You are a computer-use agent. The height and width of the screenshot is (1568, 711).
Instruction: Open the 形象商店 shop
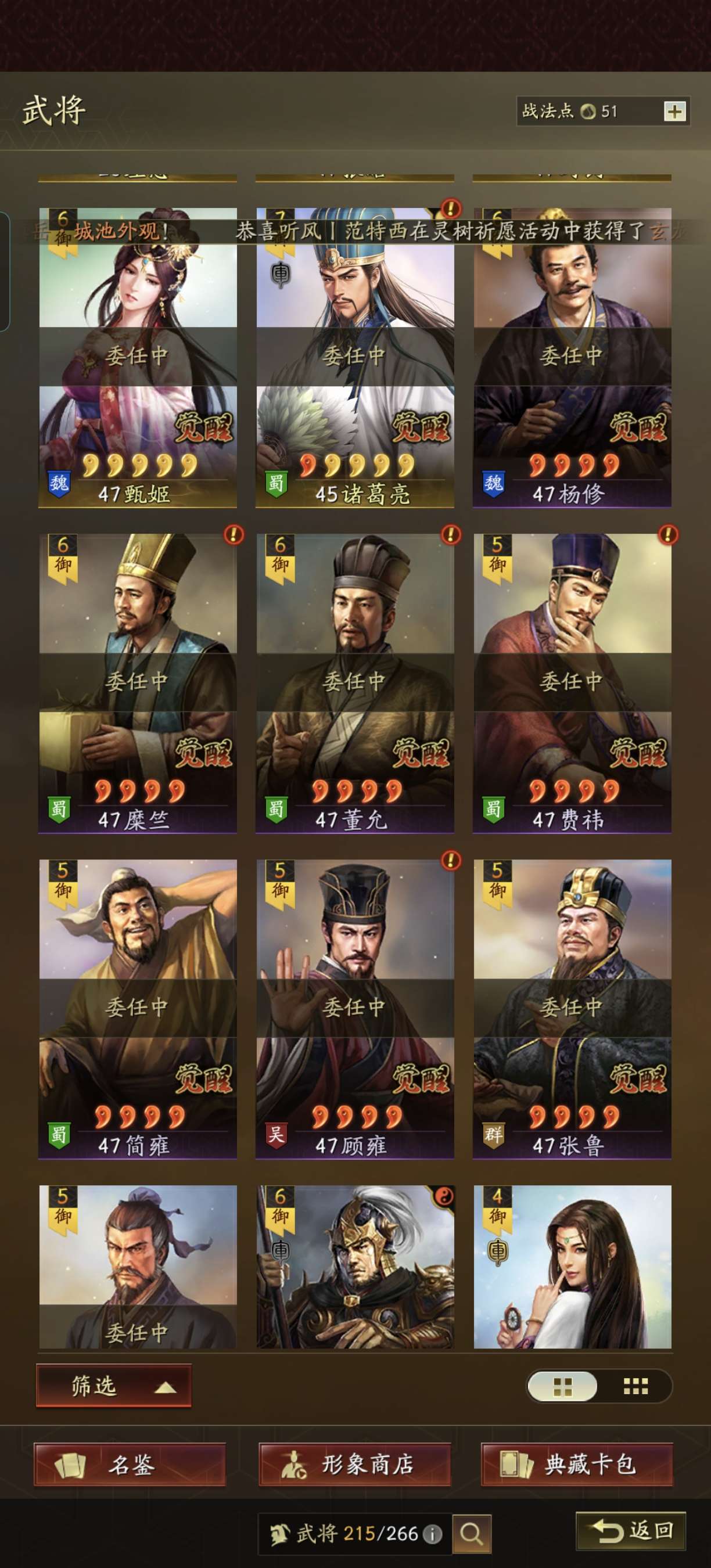(x=355, y=1465)
